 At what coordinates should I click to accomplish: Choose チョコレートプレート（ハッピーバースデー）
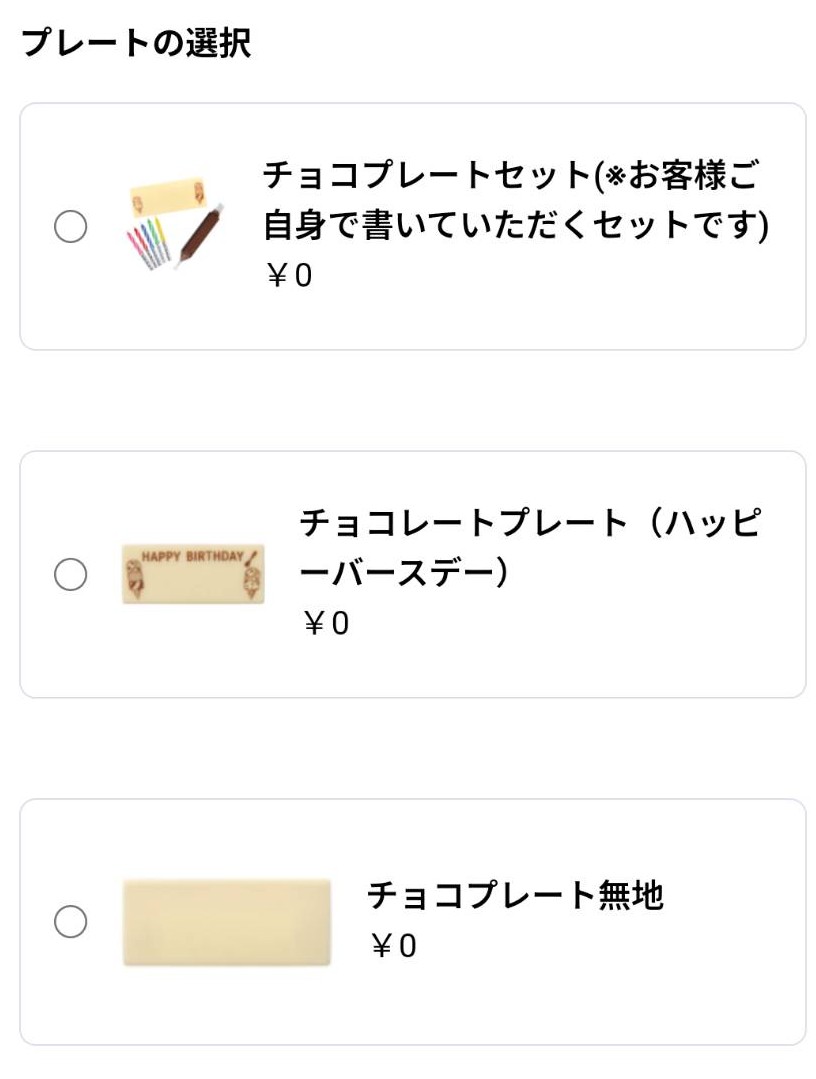coord(70,575)
